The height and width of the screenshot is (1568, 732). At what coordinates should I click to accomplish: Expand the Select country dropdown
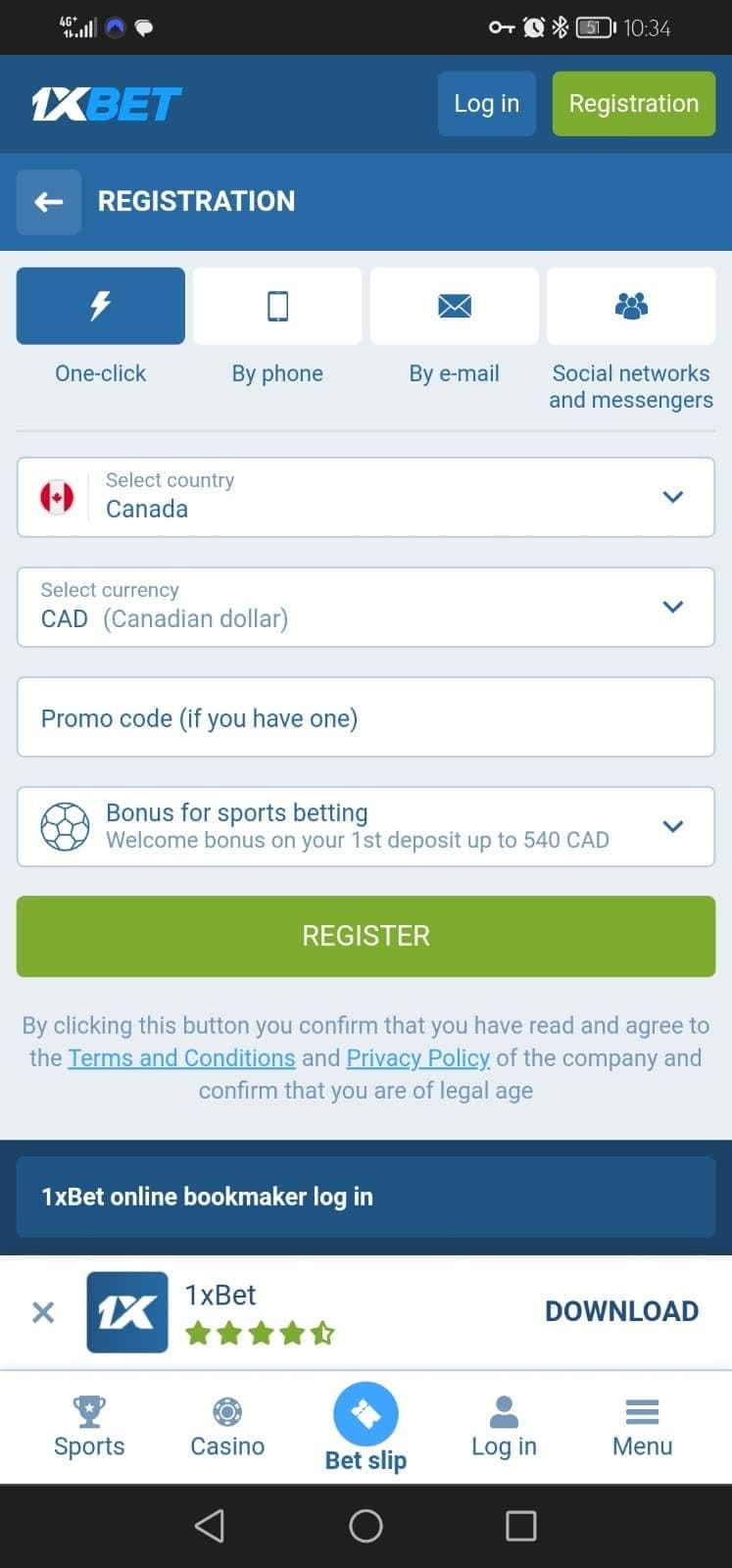tap(673, 497)
